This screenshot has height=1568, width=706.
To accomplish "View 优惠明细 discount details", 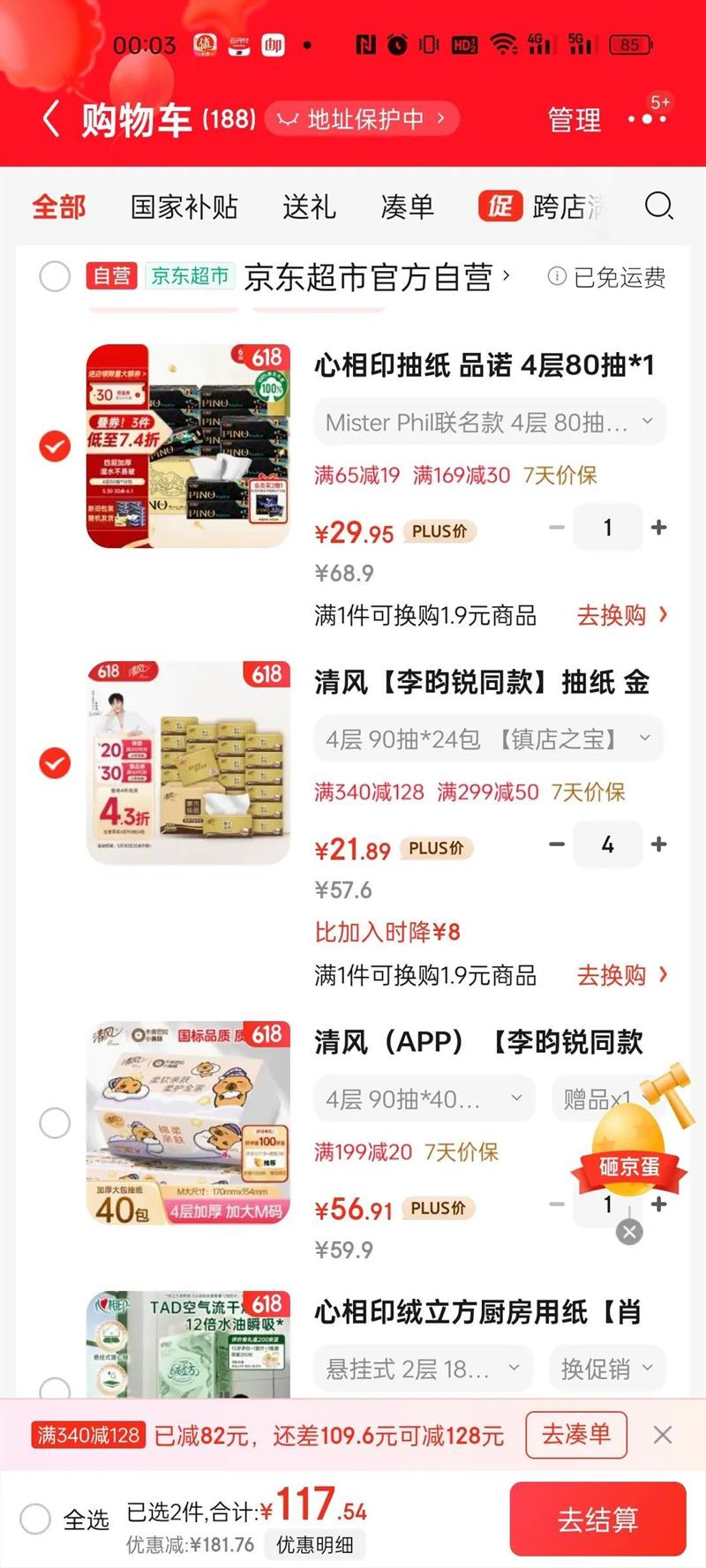I will click(x=314, y=1544).
